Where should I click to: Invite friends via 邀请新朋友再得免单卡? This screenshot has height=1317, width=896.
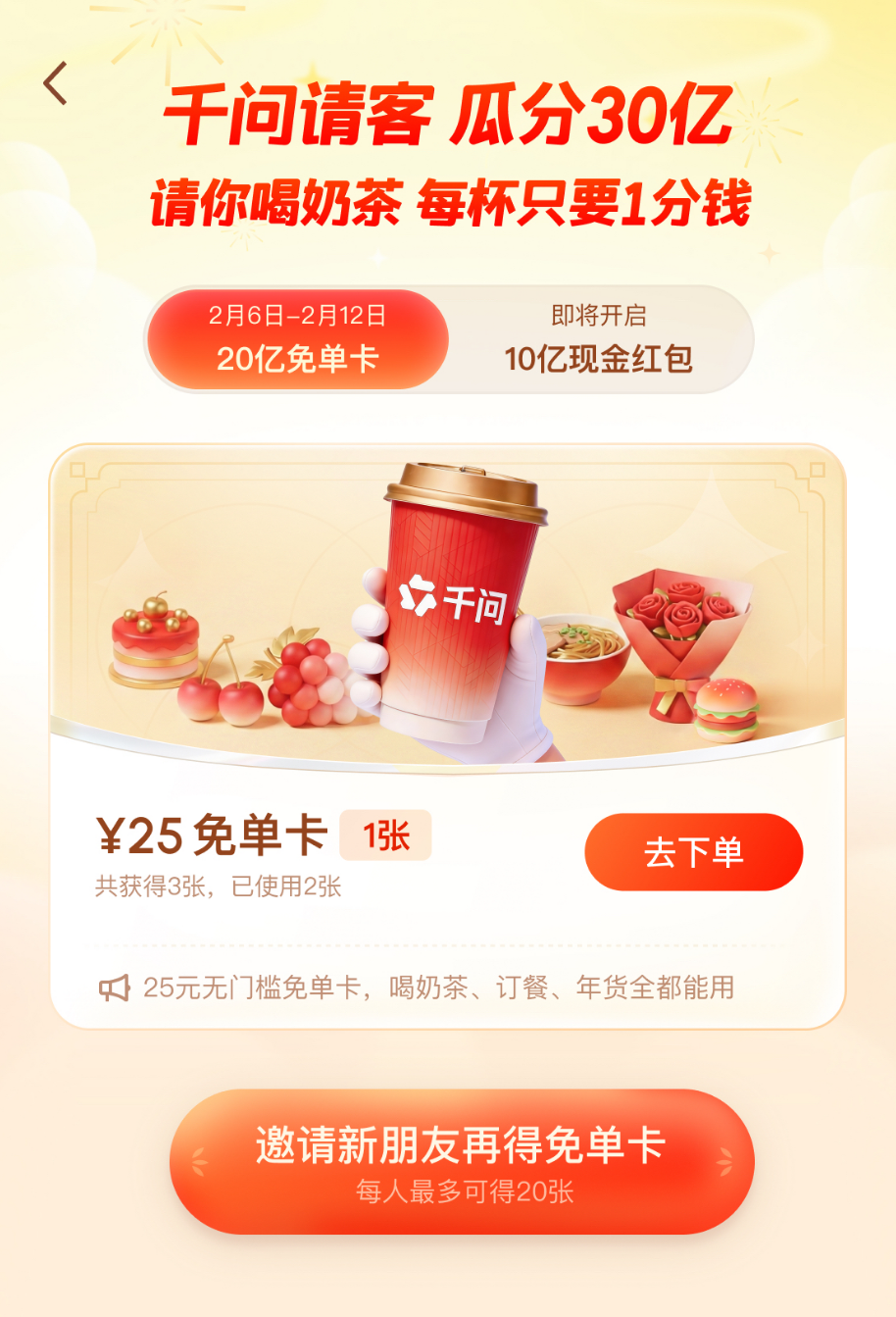pos(462,1162)
